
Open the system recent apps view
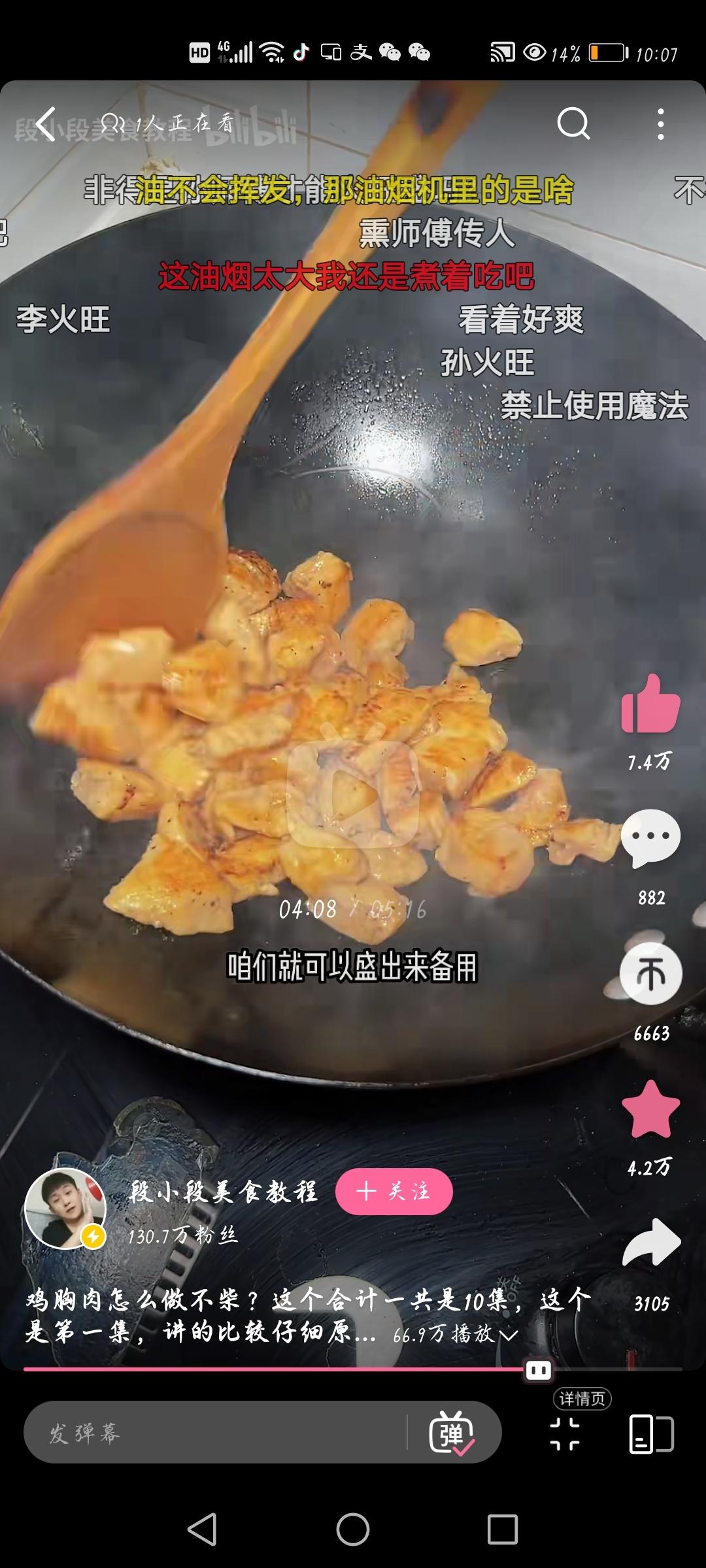(502, 1529)
